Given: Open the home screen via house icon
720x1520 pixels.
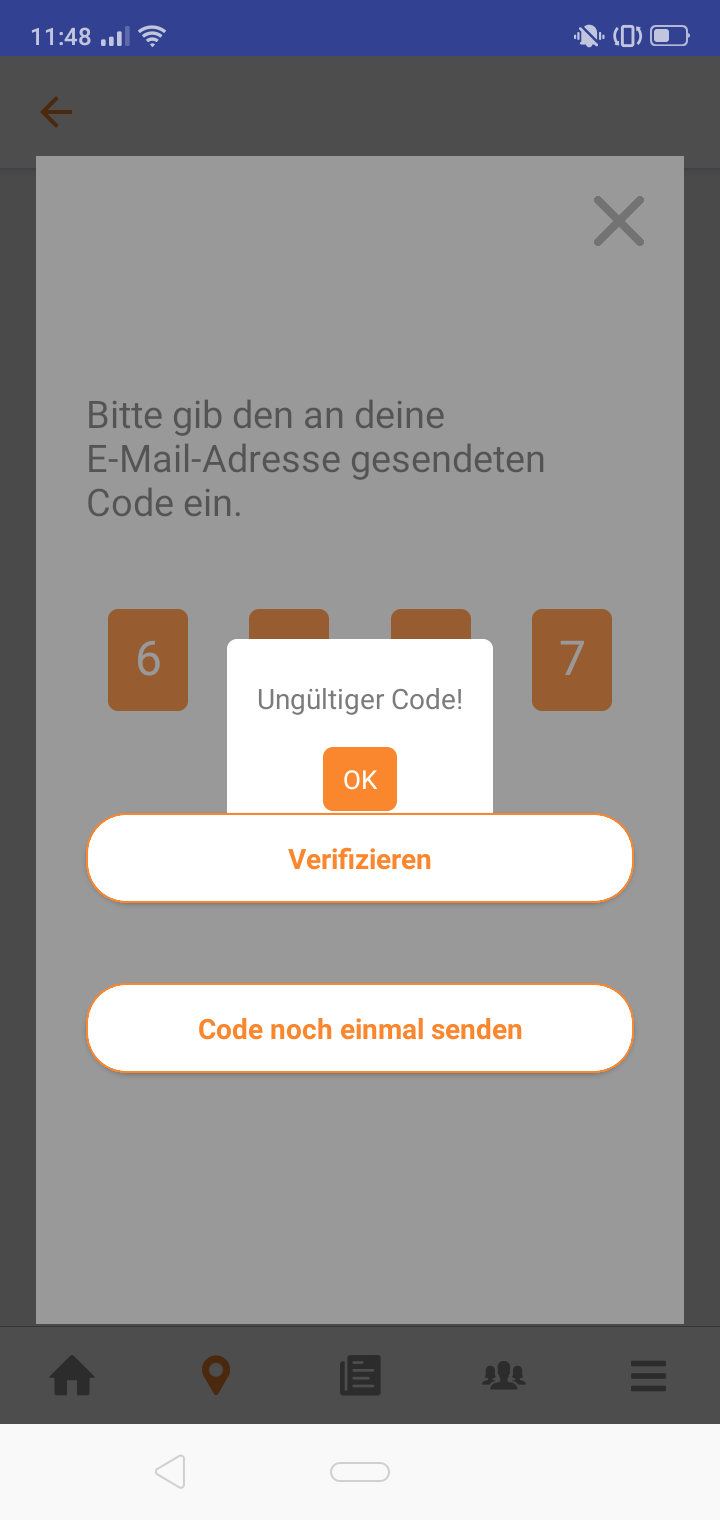Looking at the screenshot, I should pos(71,1375).
